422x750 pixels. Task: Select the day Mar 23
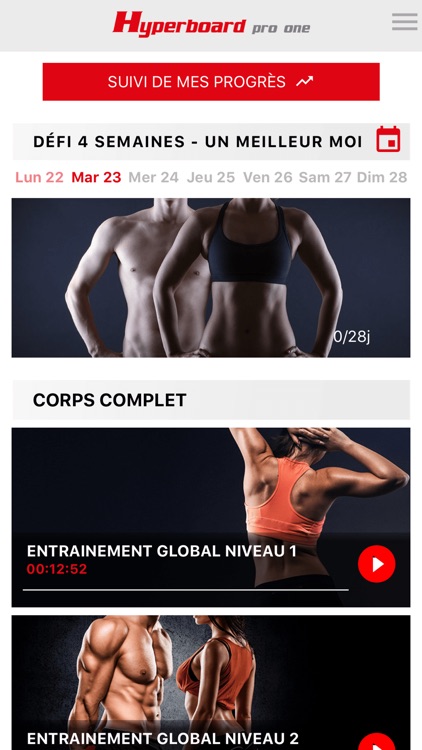tap(96, 177)
